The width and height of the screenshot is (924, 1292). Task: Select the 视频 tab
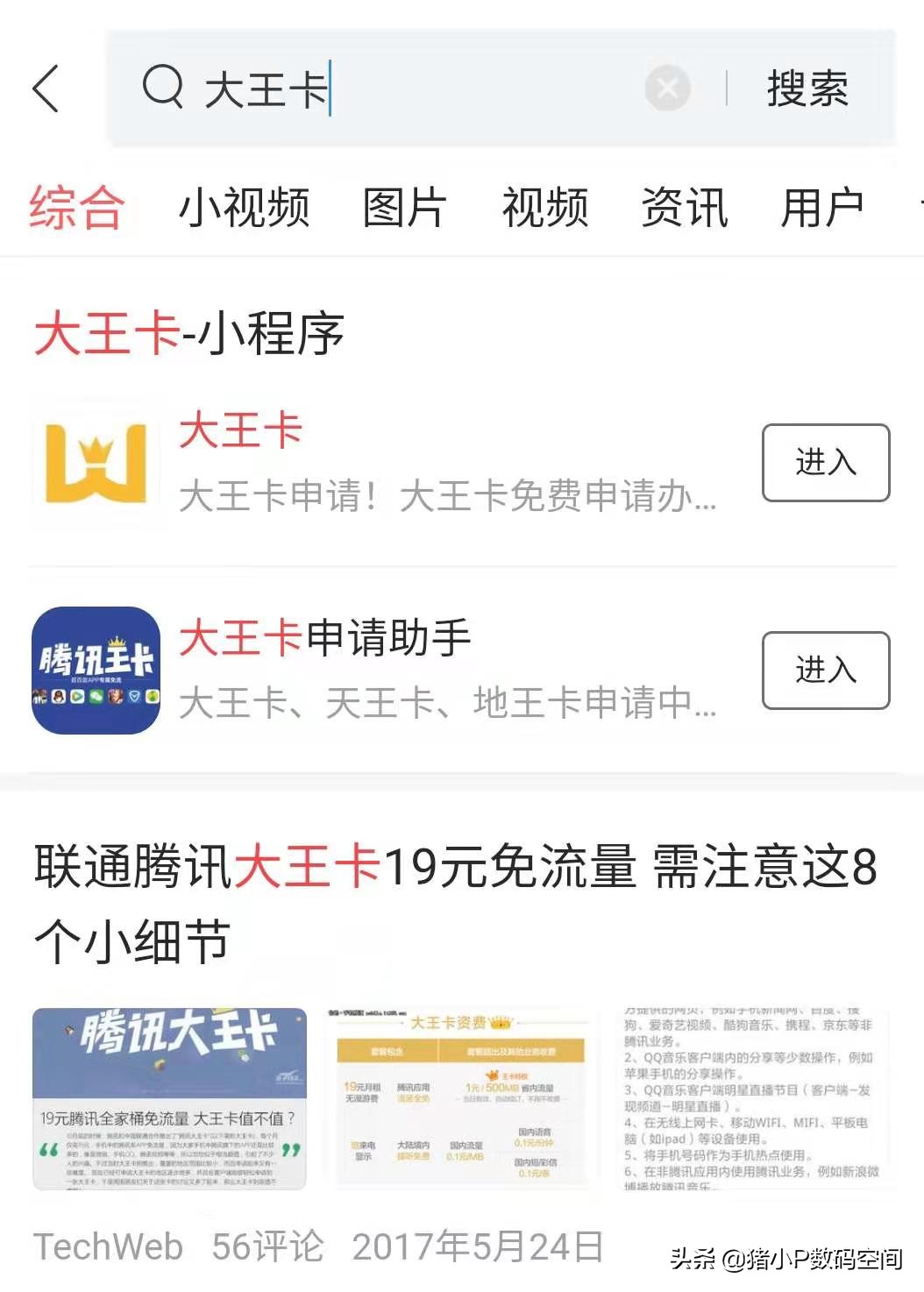[545, 208]
